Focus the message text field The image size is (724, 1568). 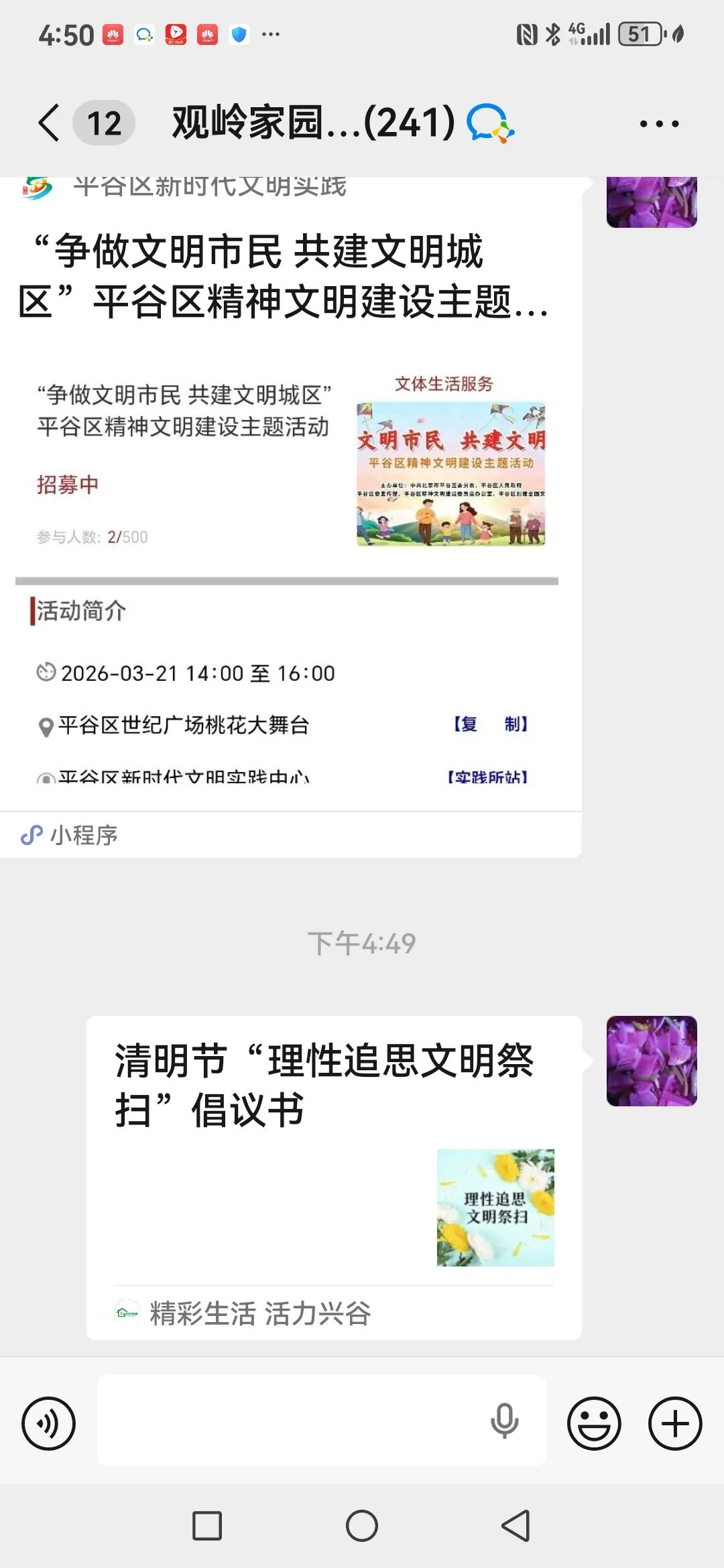[x=288, y=1421]
